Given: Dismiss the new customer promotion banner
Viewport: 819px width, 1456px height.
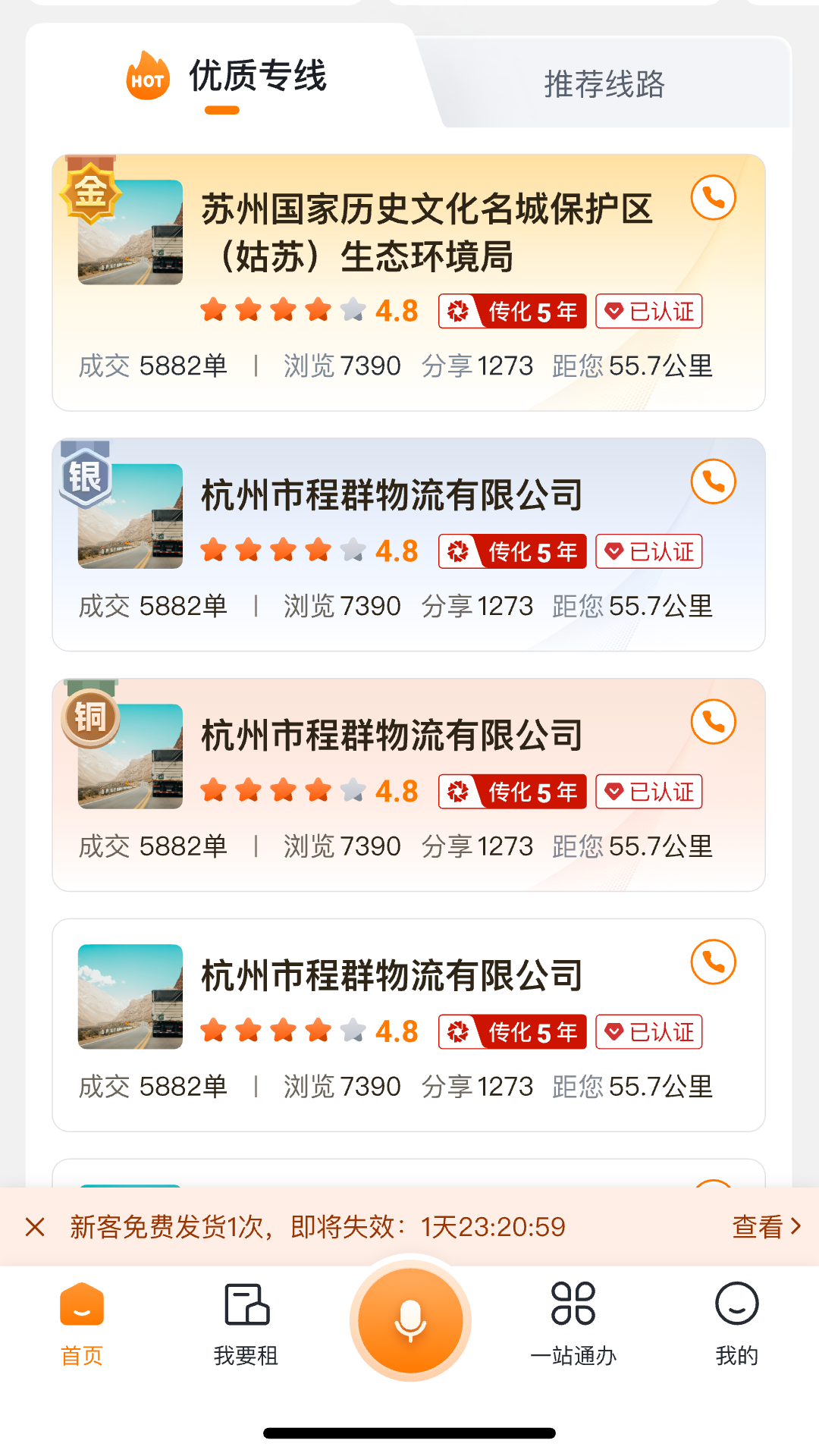Looking at the screenshot, I should coord(33,1228).
